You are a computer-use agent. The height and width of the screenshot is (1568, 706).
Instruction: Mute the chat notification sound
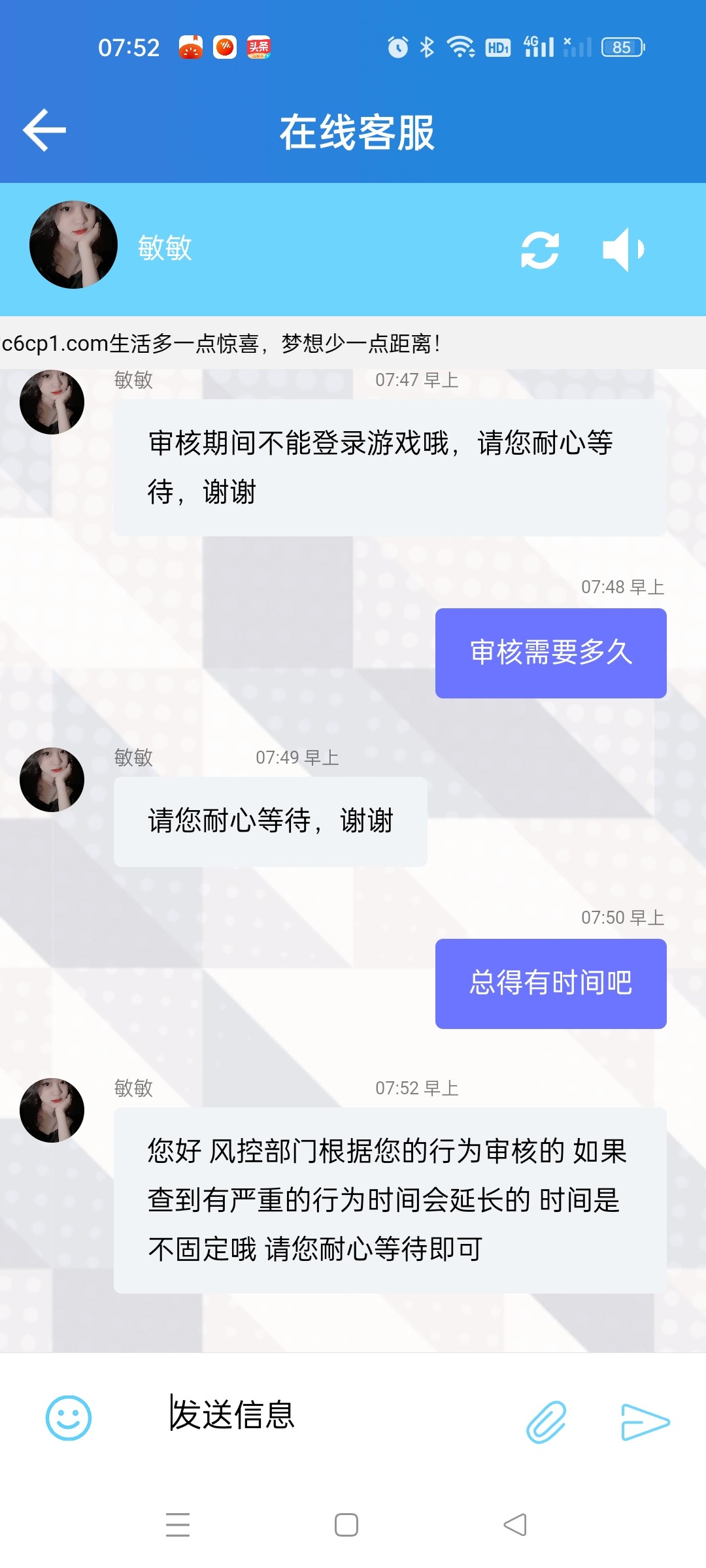623,250
